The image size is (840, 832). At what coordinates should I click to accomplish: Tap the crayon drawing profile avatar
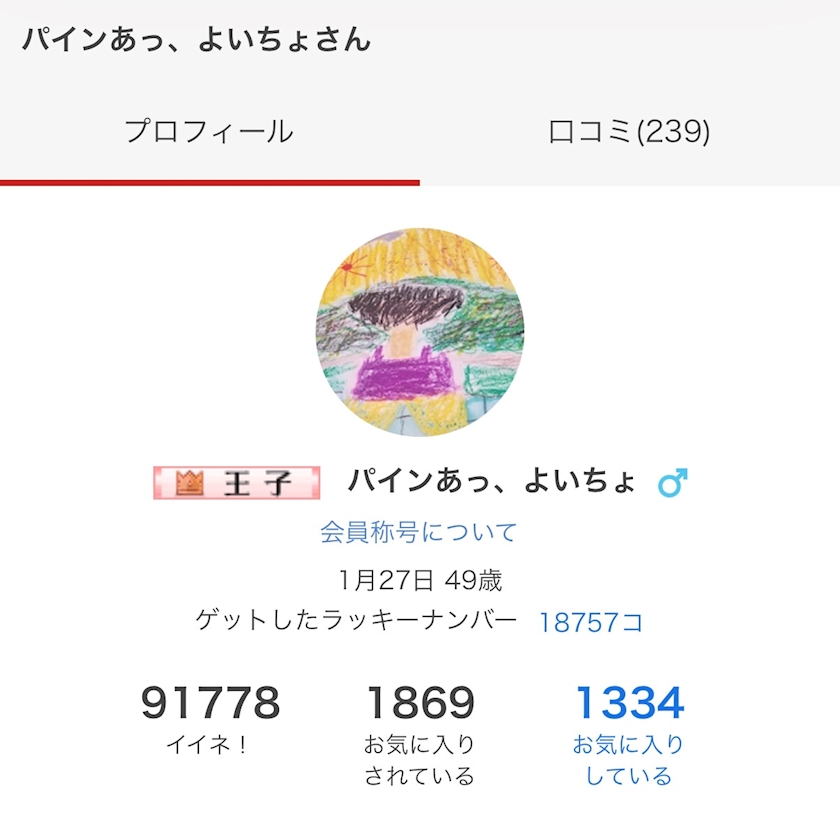coord(420,332)
